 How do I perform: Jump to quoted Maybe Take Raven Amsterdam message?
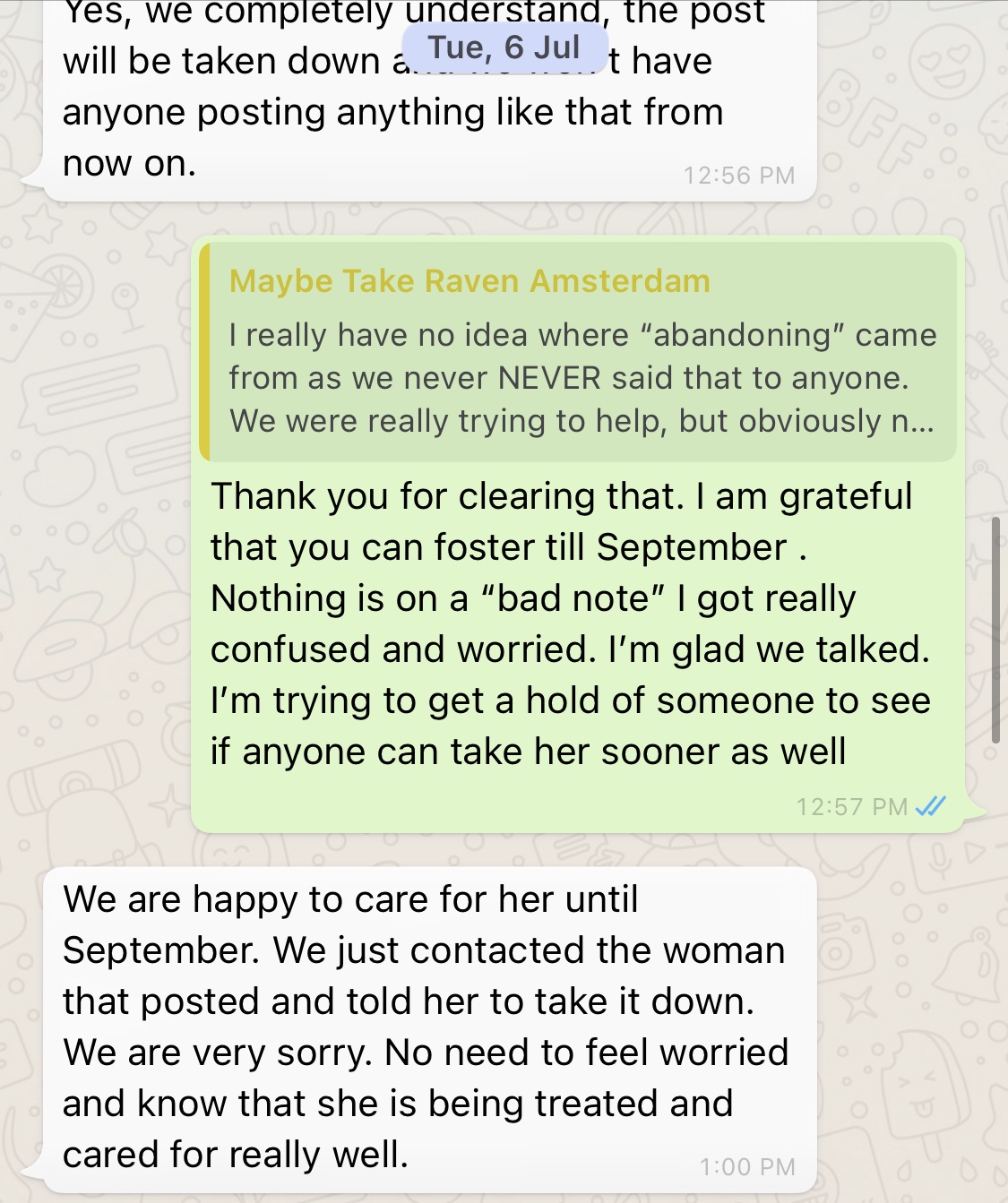point(580,352)
